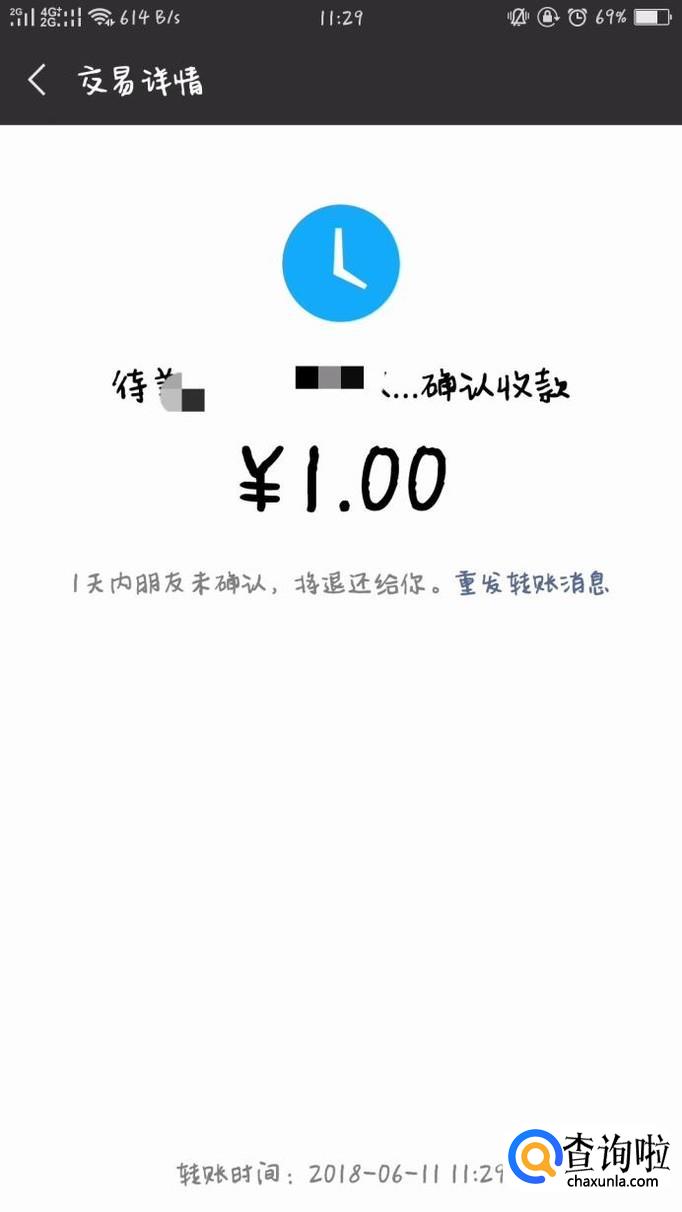Tap the 重发转账消息 link
The image size is (682, 1212).
point(532,583)
